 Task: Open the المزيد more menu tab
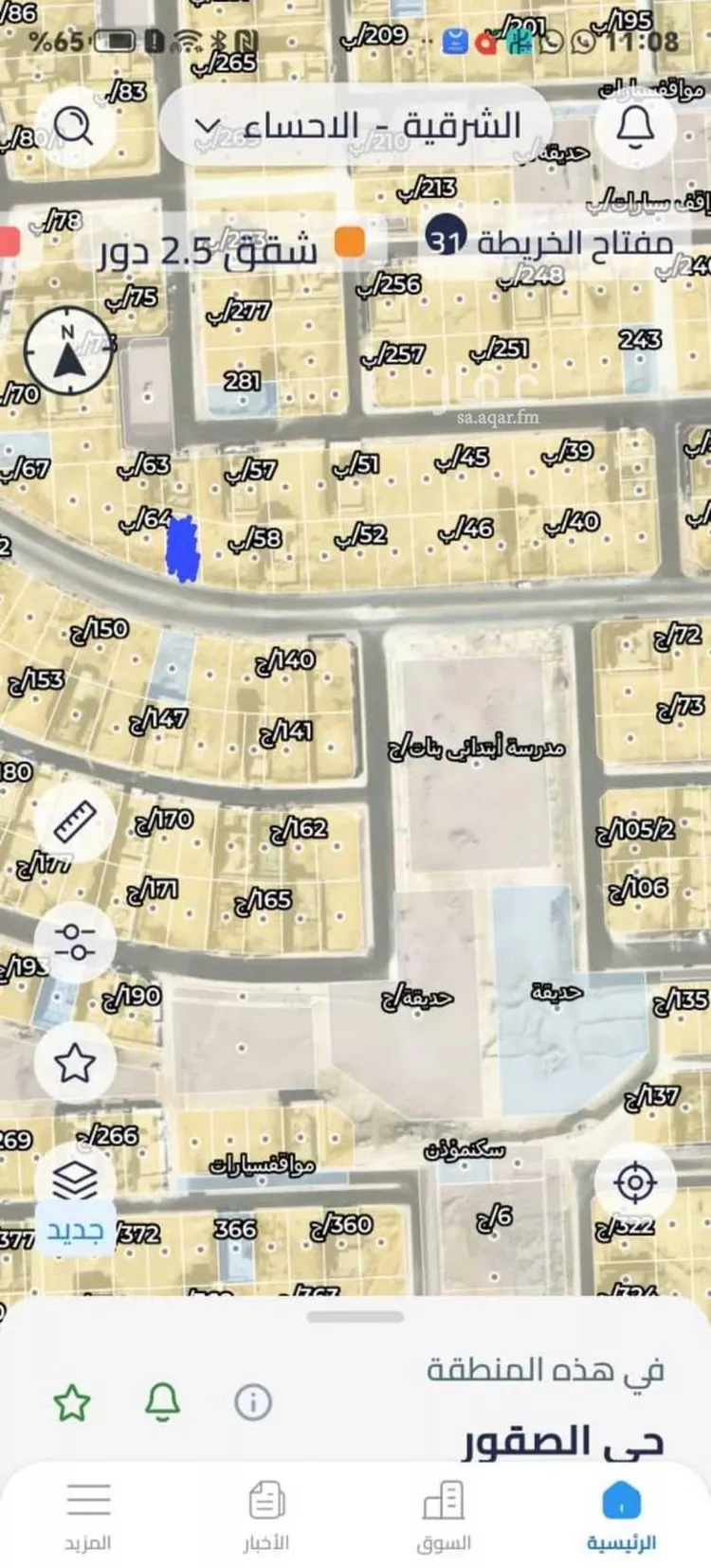tap(88, 1517)
